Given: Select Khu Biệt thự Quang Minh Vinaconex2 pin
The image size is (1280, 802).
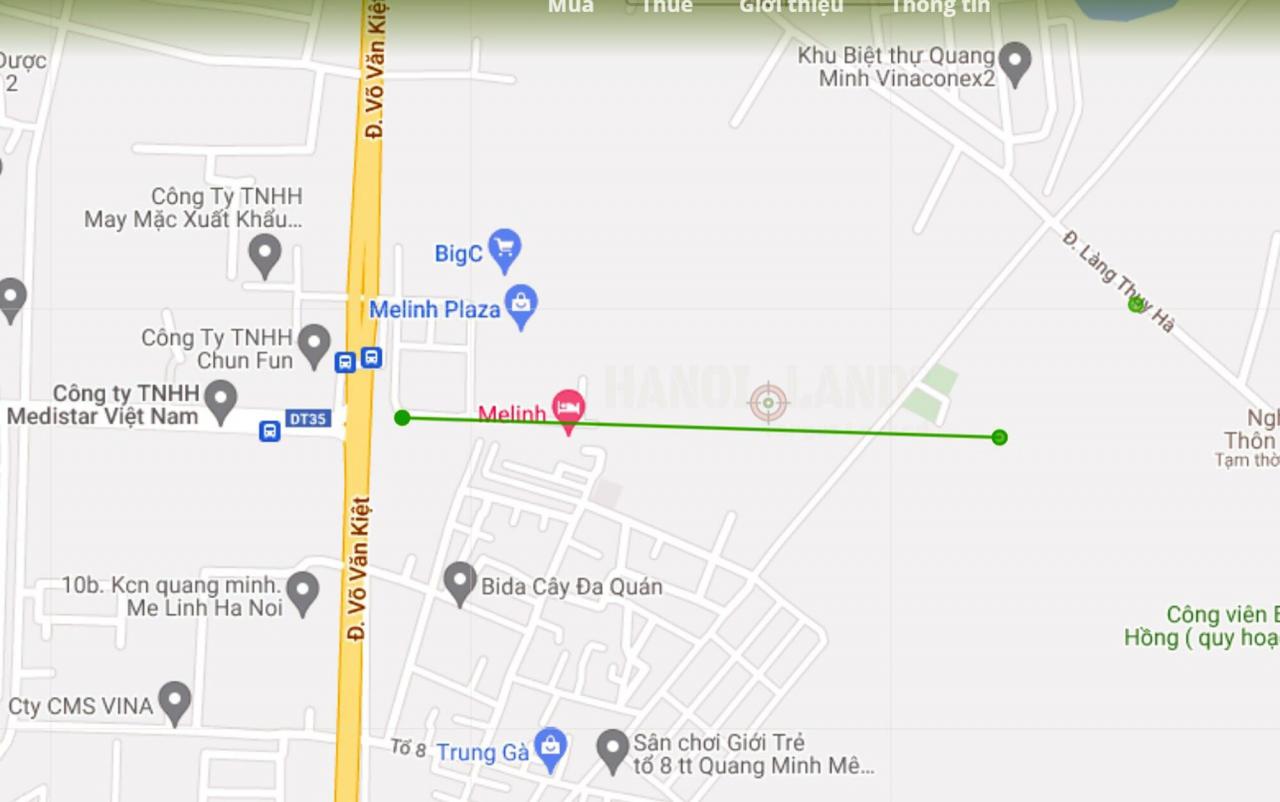Looking at the screenshot, I should coord(1015,63).
